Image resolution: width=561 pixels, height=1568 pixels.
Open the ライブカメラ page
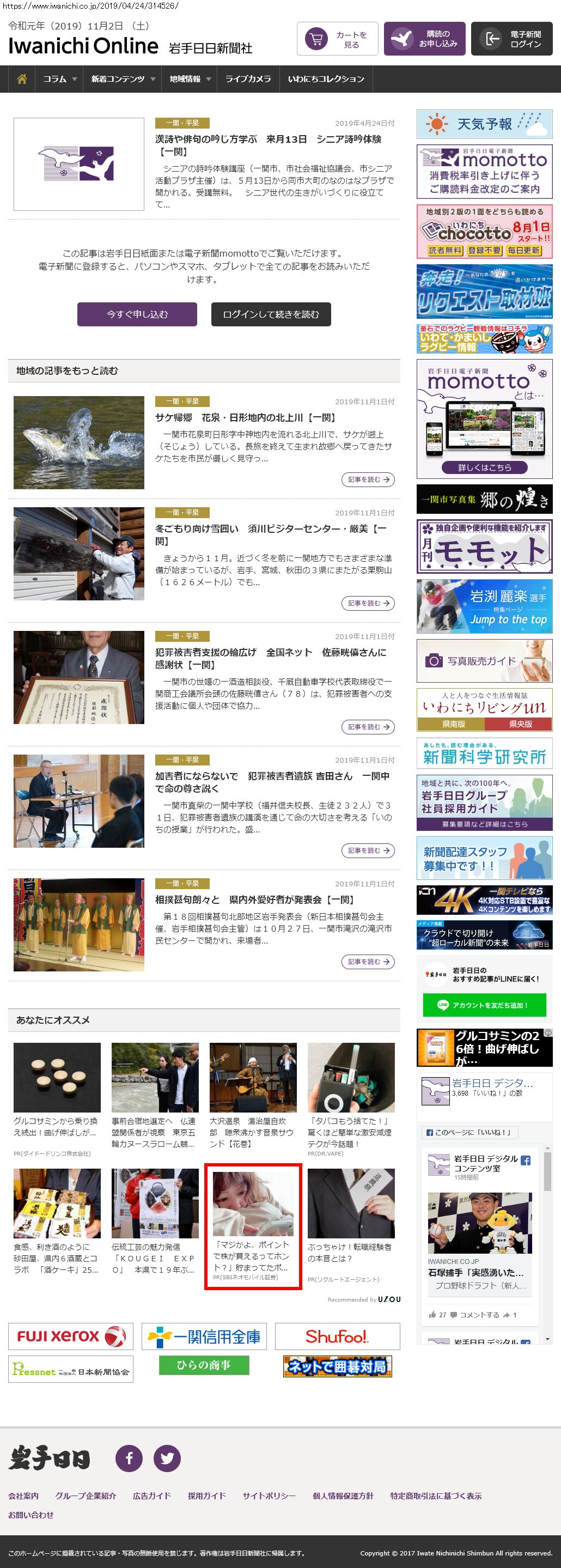tap(248, 79)
